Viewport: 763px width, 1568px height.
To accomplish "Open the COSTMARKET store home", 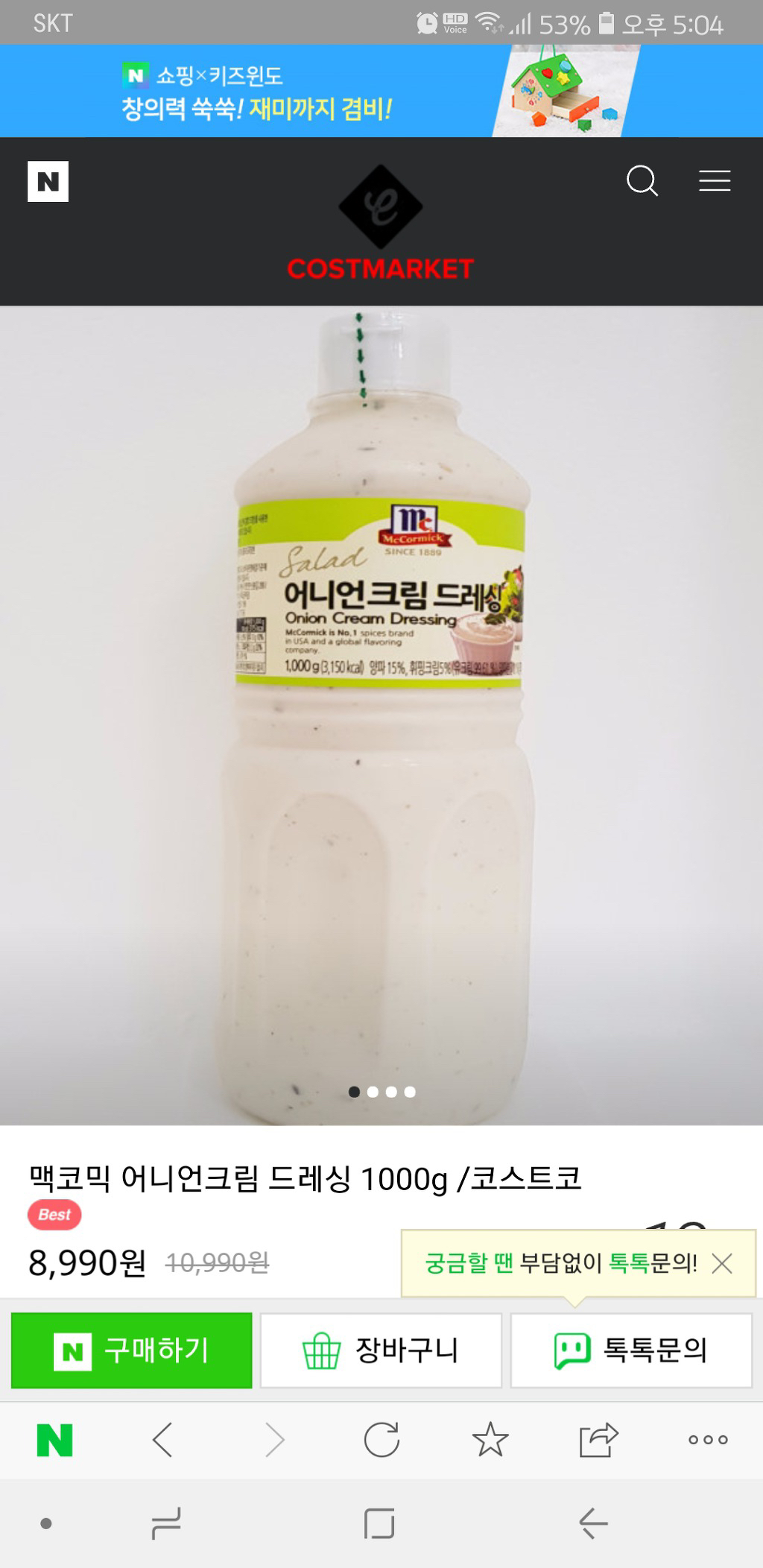I will 381,224.
